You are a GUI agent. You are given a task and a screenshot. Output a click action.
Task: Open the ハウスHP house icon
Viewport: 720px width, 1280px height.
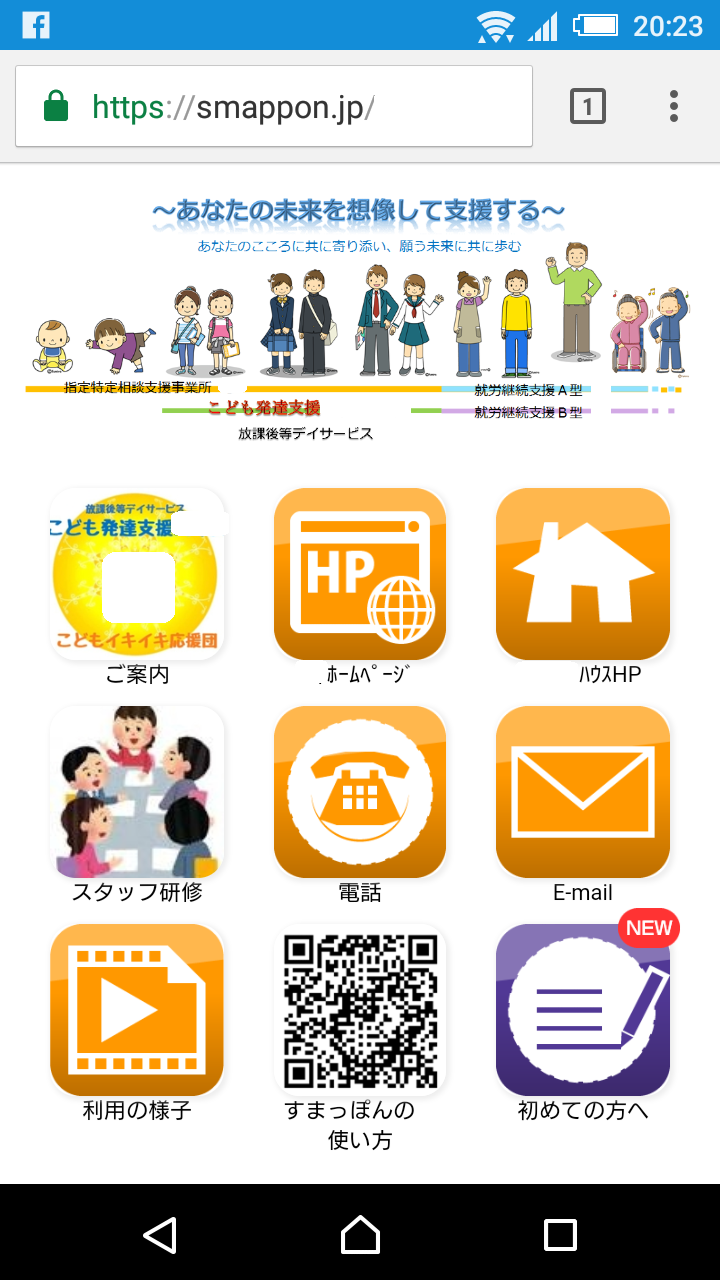(583, 574)
